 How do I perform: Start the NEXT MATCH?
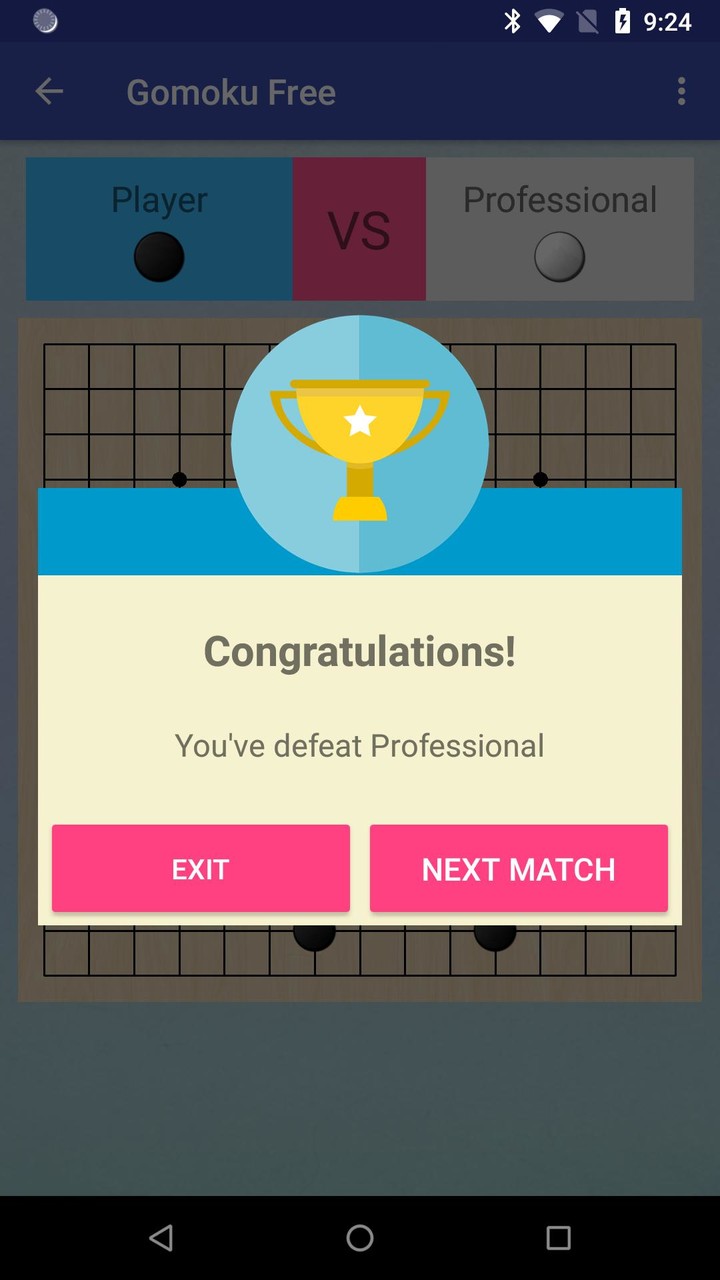518,868
